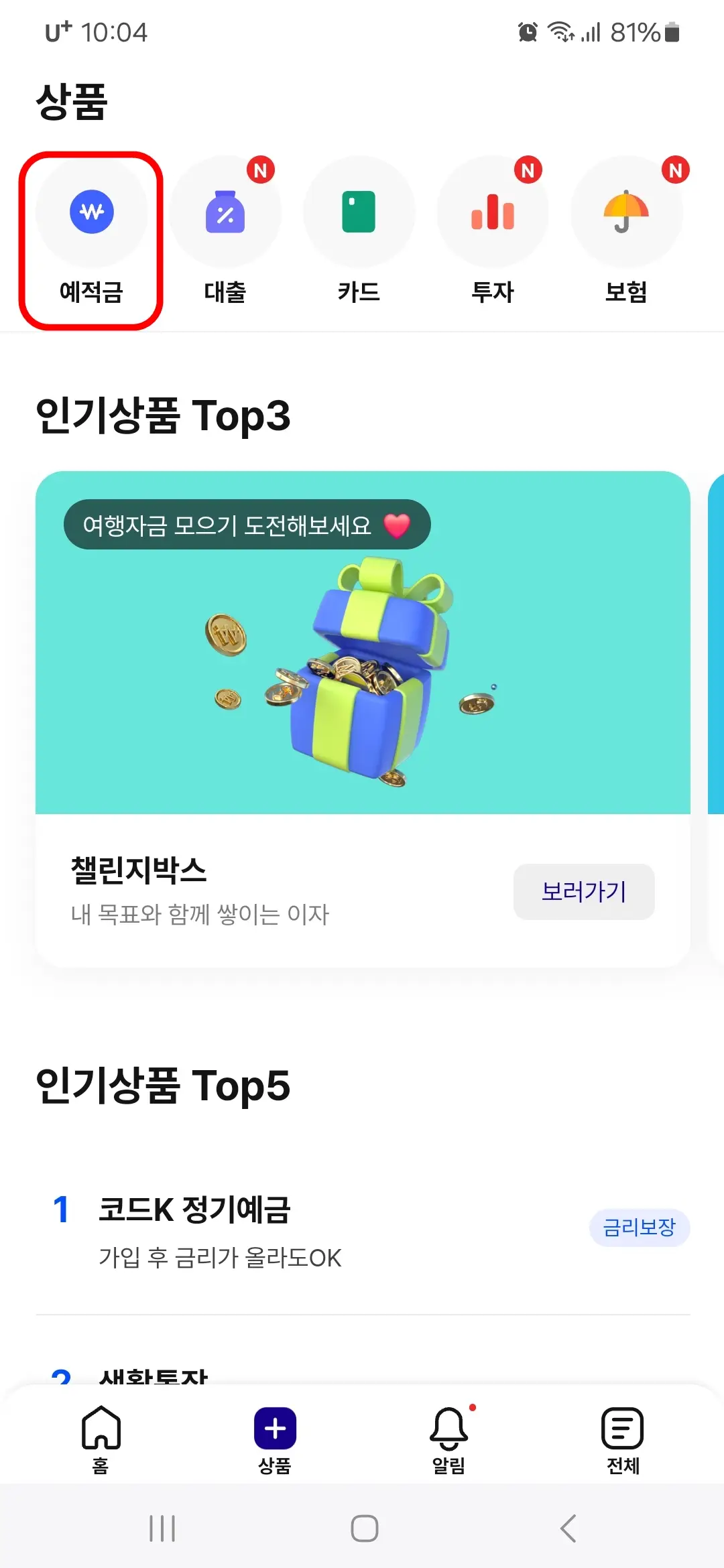Tap the 금리보장 badge next to 코드K 정기예금
The image size is (724, 1568).
point(639,1228)
